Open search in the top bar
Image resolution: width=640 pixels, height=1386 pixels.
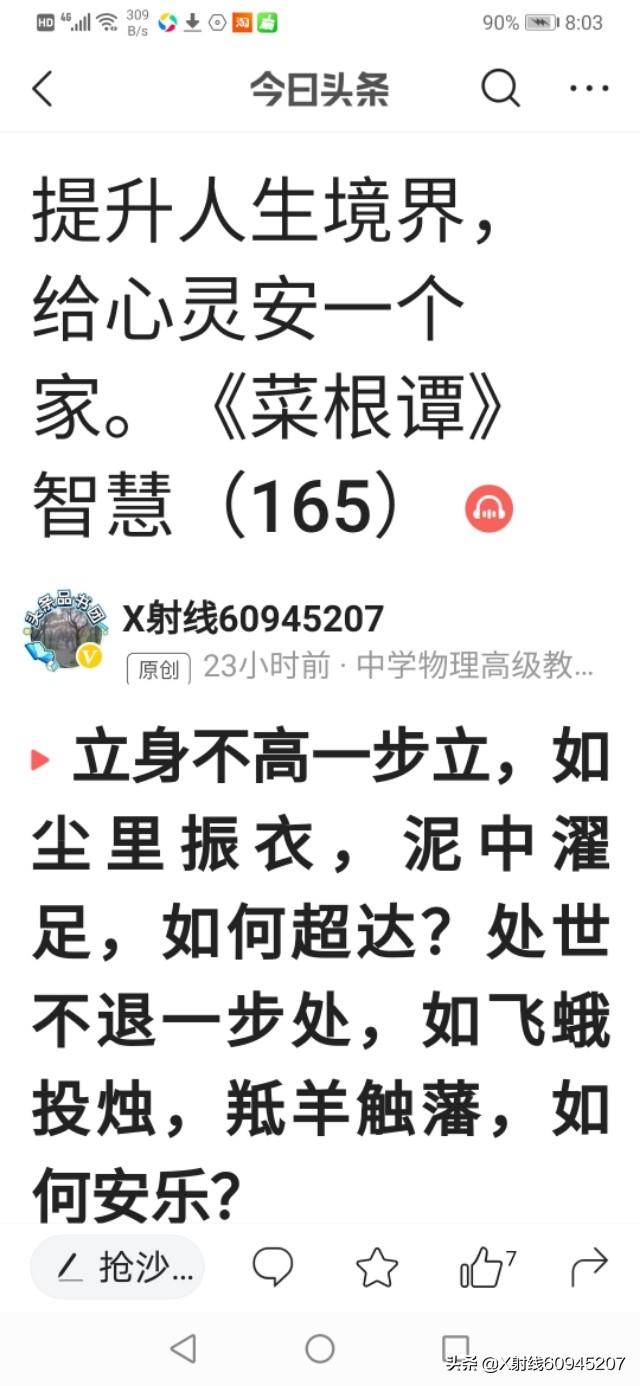500,89
